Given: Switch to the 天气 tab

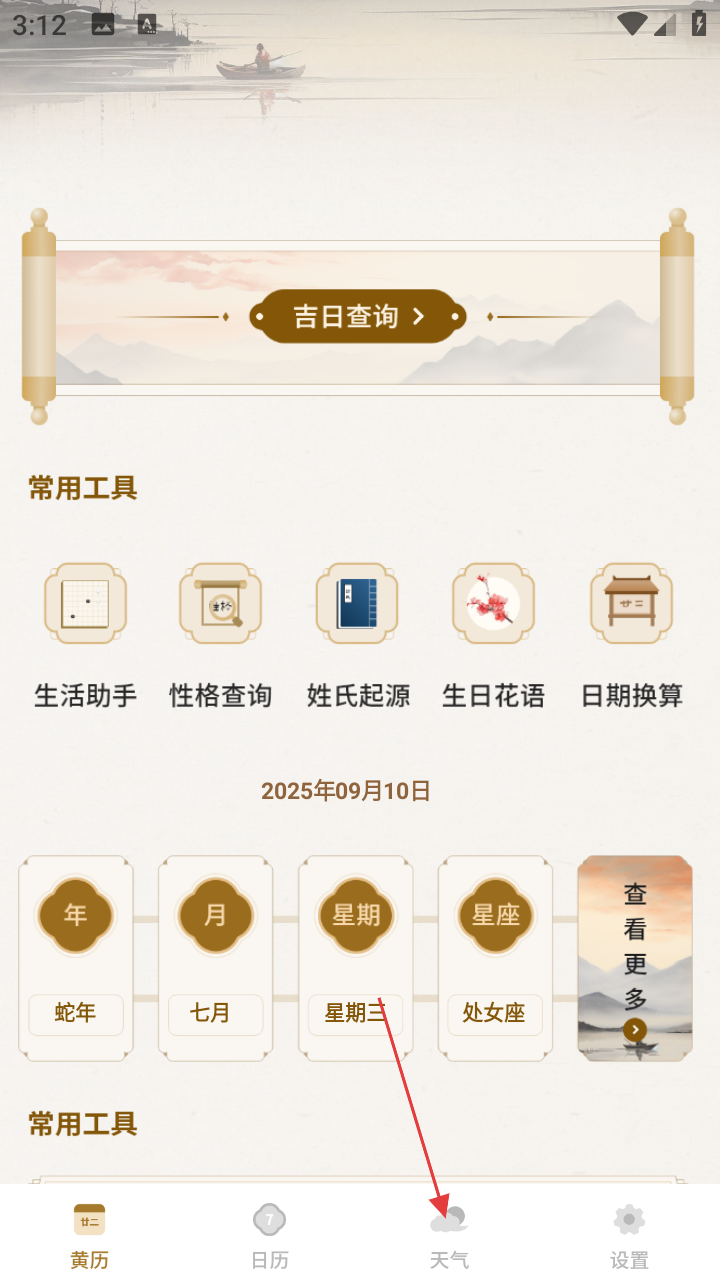Looking at the screenshot, I should (449, 1234).
